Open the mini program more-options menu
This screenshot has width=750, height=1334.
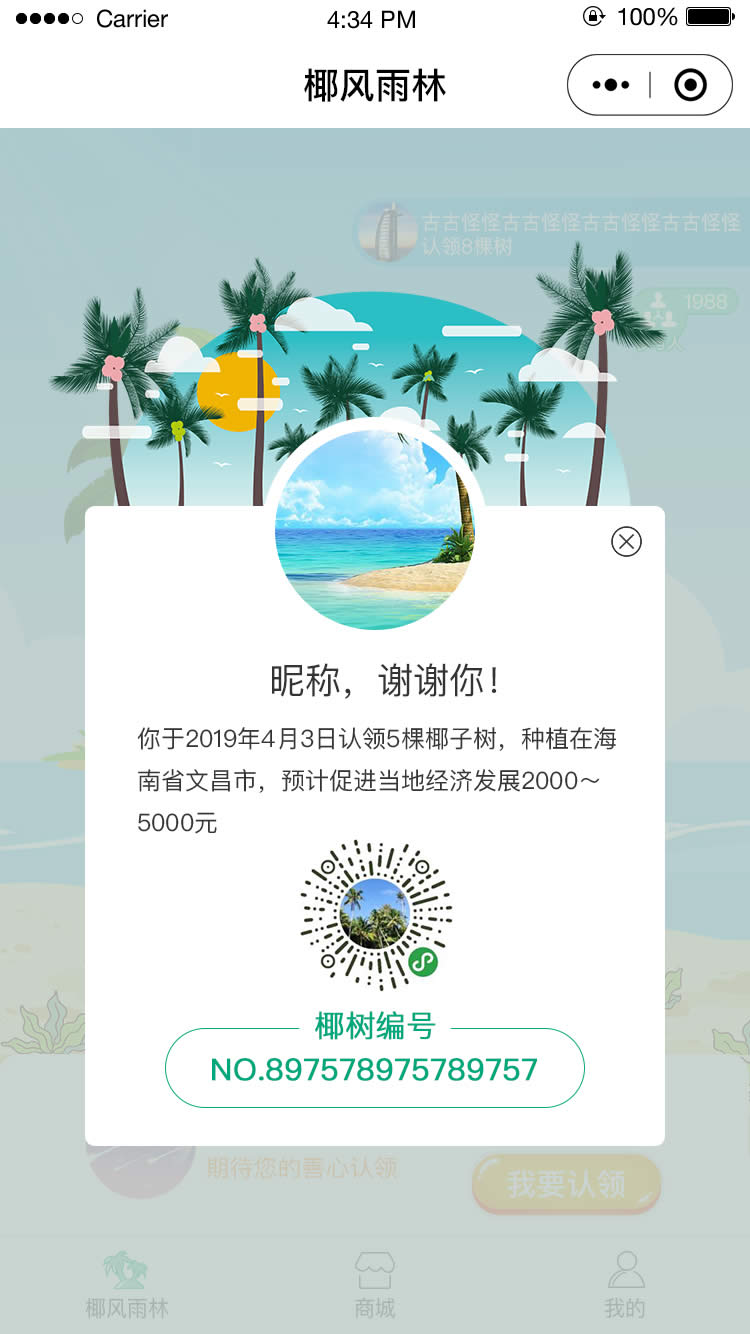coord(610,85)
